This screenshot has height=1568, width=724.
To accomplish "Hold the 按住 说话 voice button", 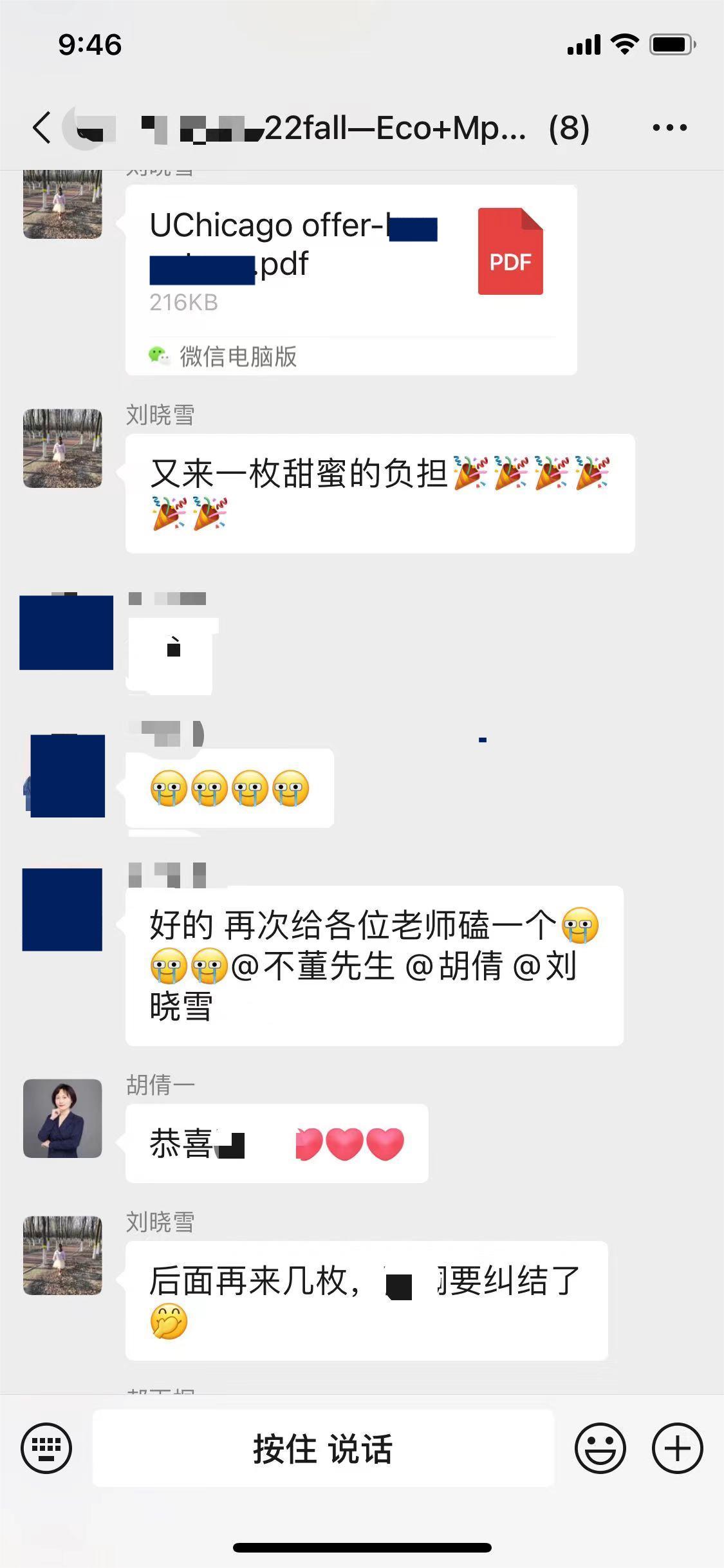I will pos(322,1448).
